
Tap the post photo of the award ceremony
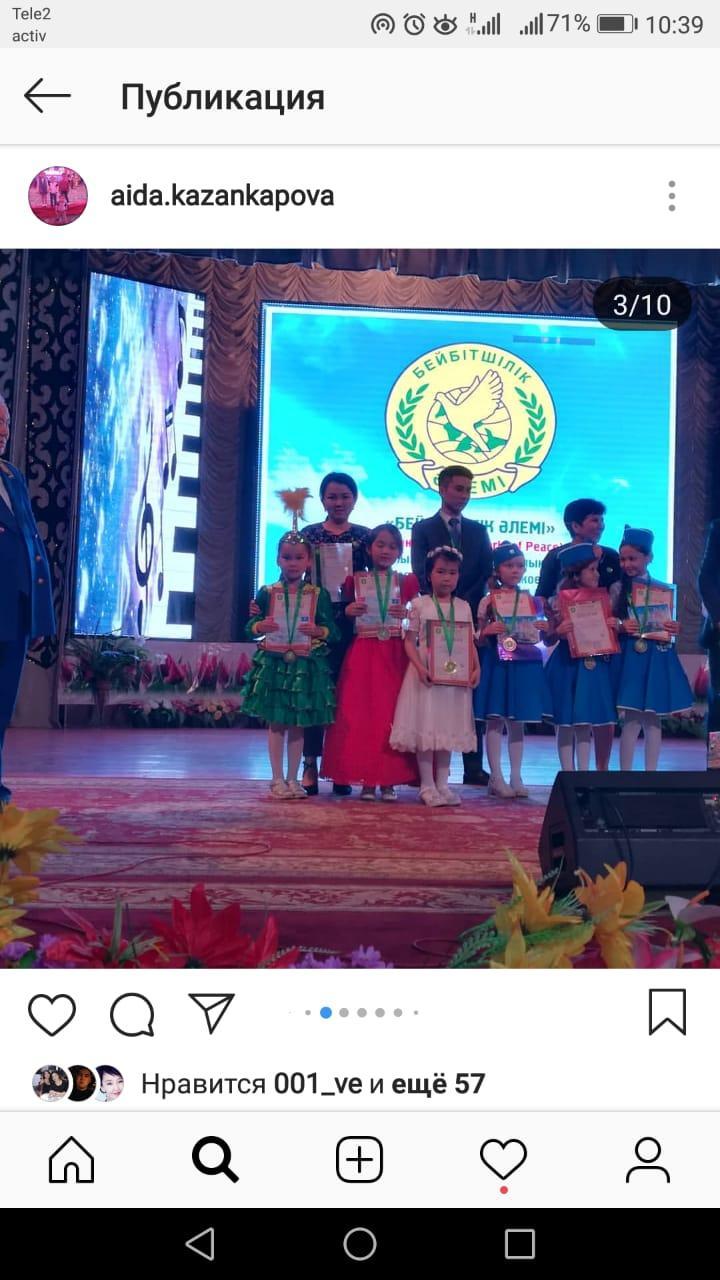(360, 609)
